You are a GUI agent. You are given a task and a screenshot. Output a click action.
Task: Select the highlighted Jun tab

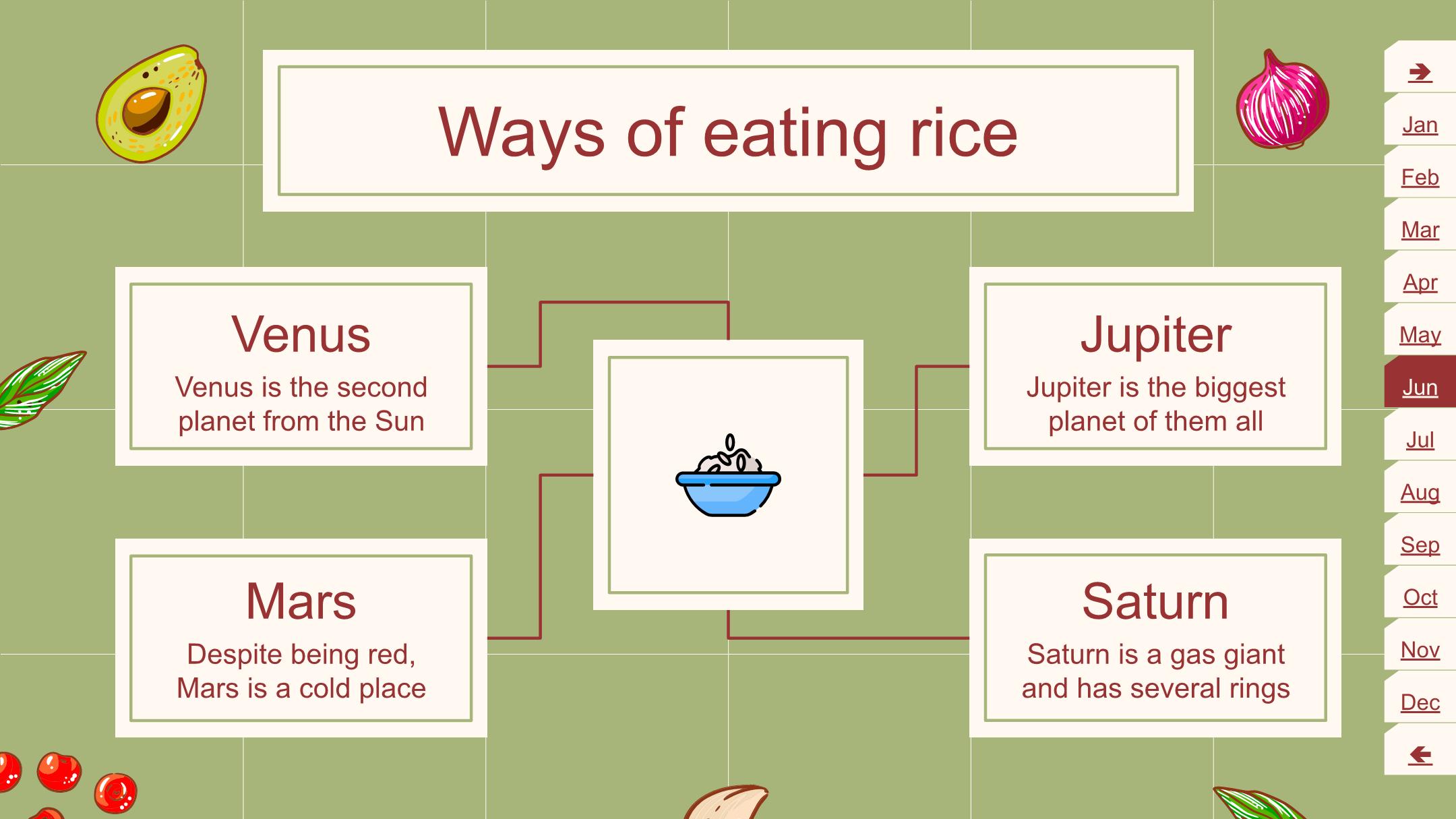[1420, 388]
